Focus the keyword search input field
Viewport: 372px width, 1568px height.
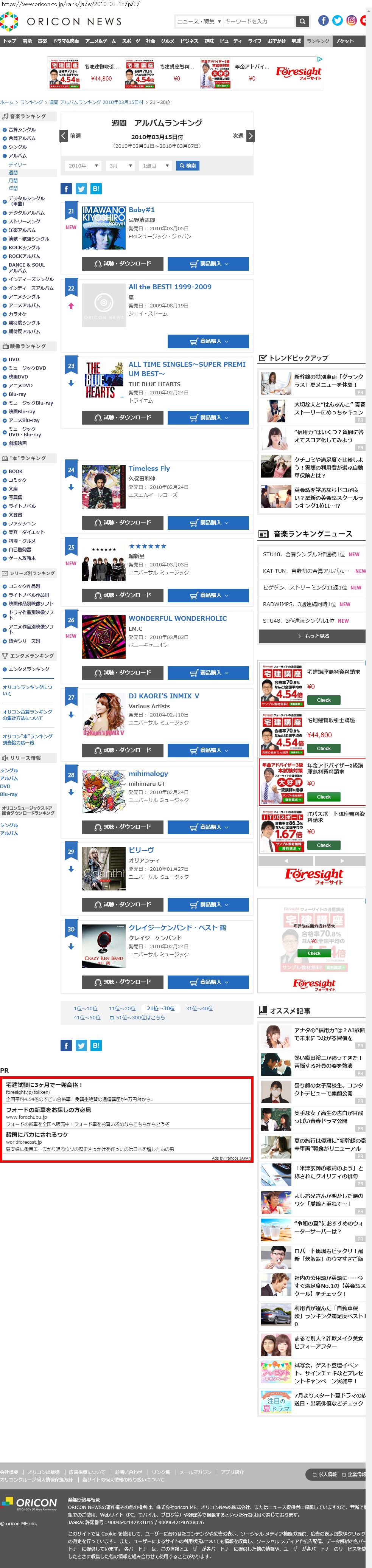pos(258,21)
